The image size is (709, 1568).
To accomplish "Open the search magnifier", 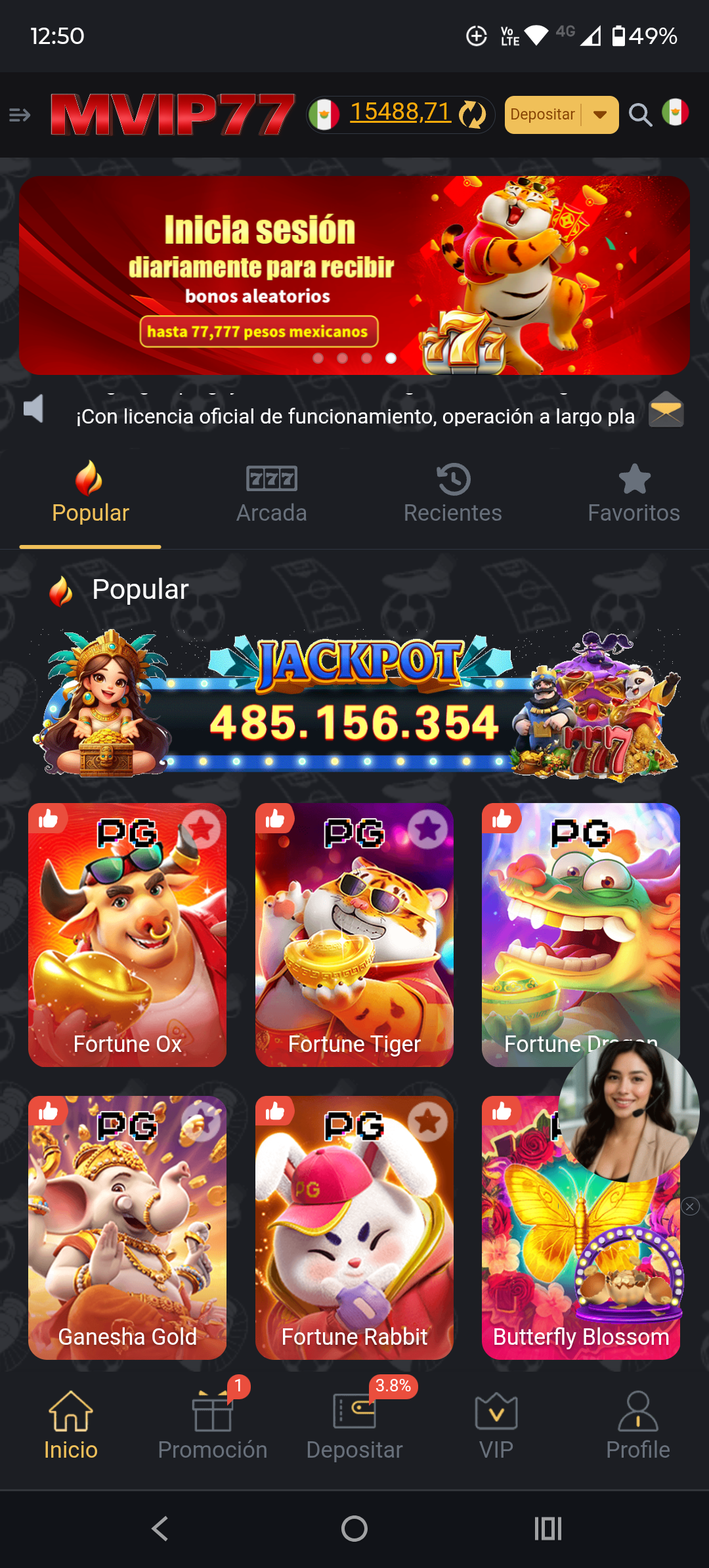I will pyautogui.click(x=640, y=115).
